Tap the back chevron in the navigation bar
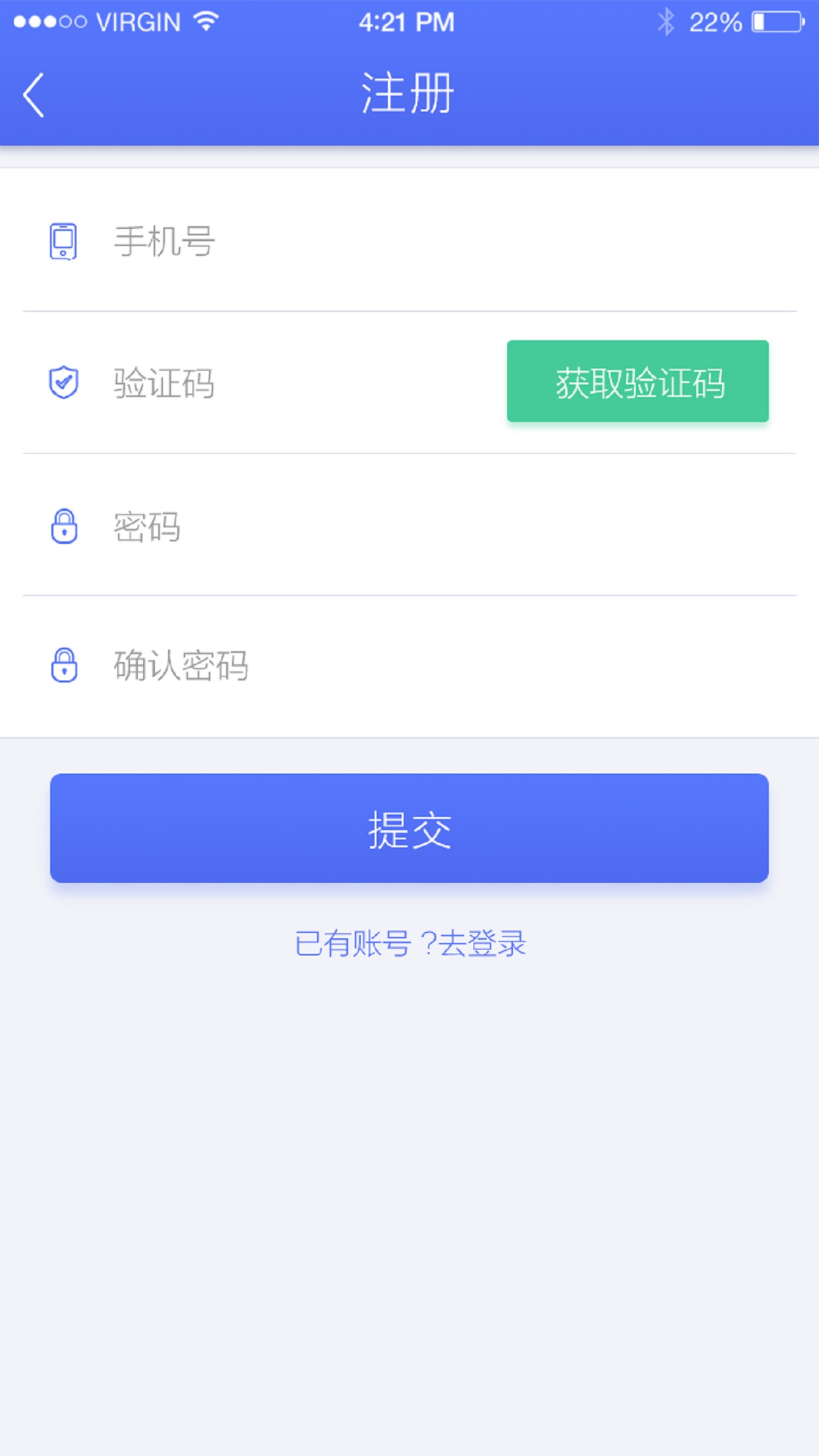Screen dimensions: 819x1456 (x=32, y=94)
